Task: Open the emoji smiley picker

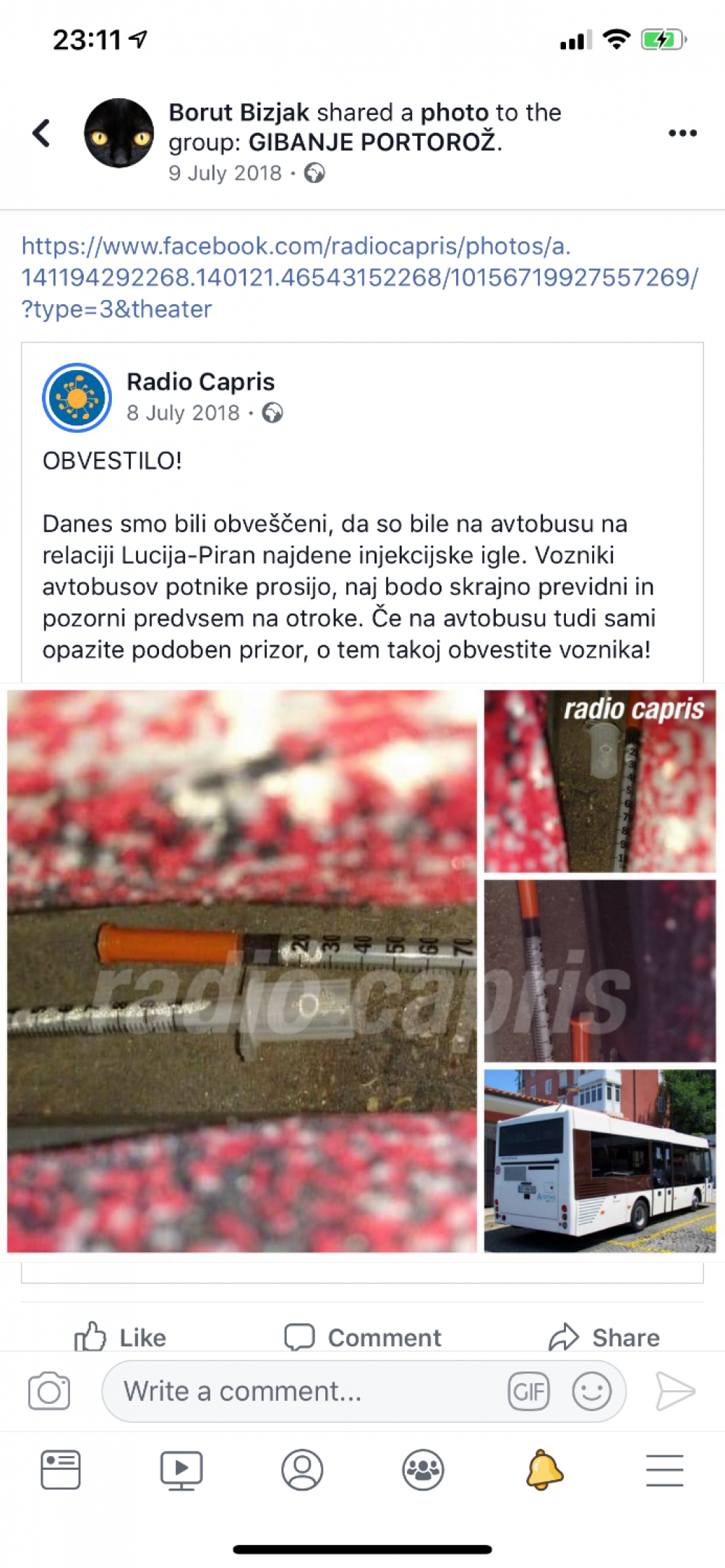Action: pyautogui.click(x=592, y=1391)
